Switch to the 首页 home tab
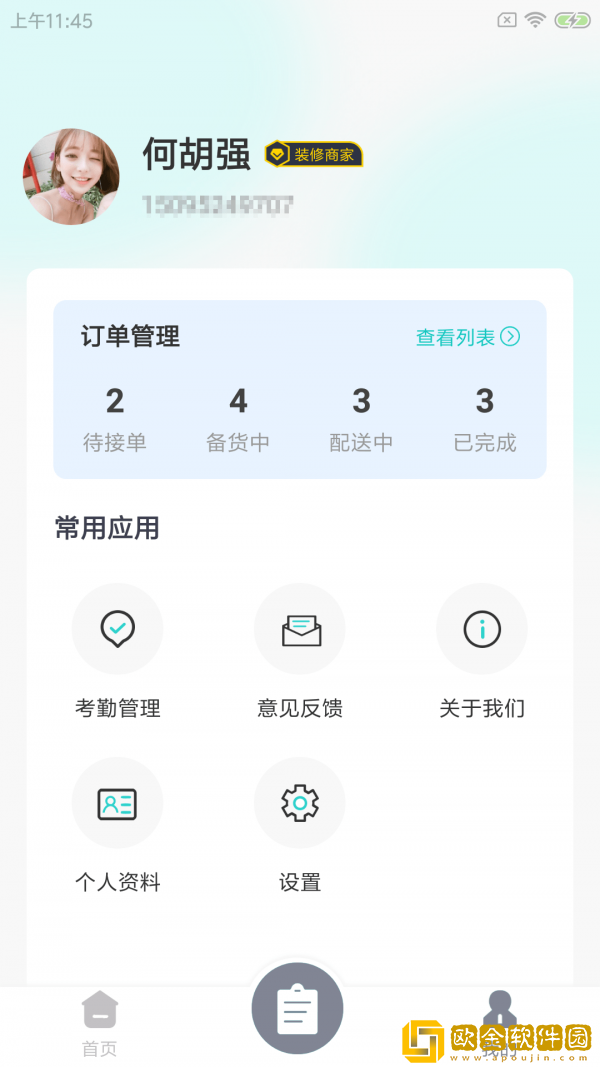The image size is (600, 1067). [99, 1023]
